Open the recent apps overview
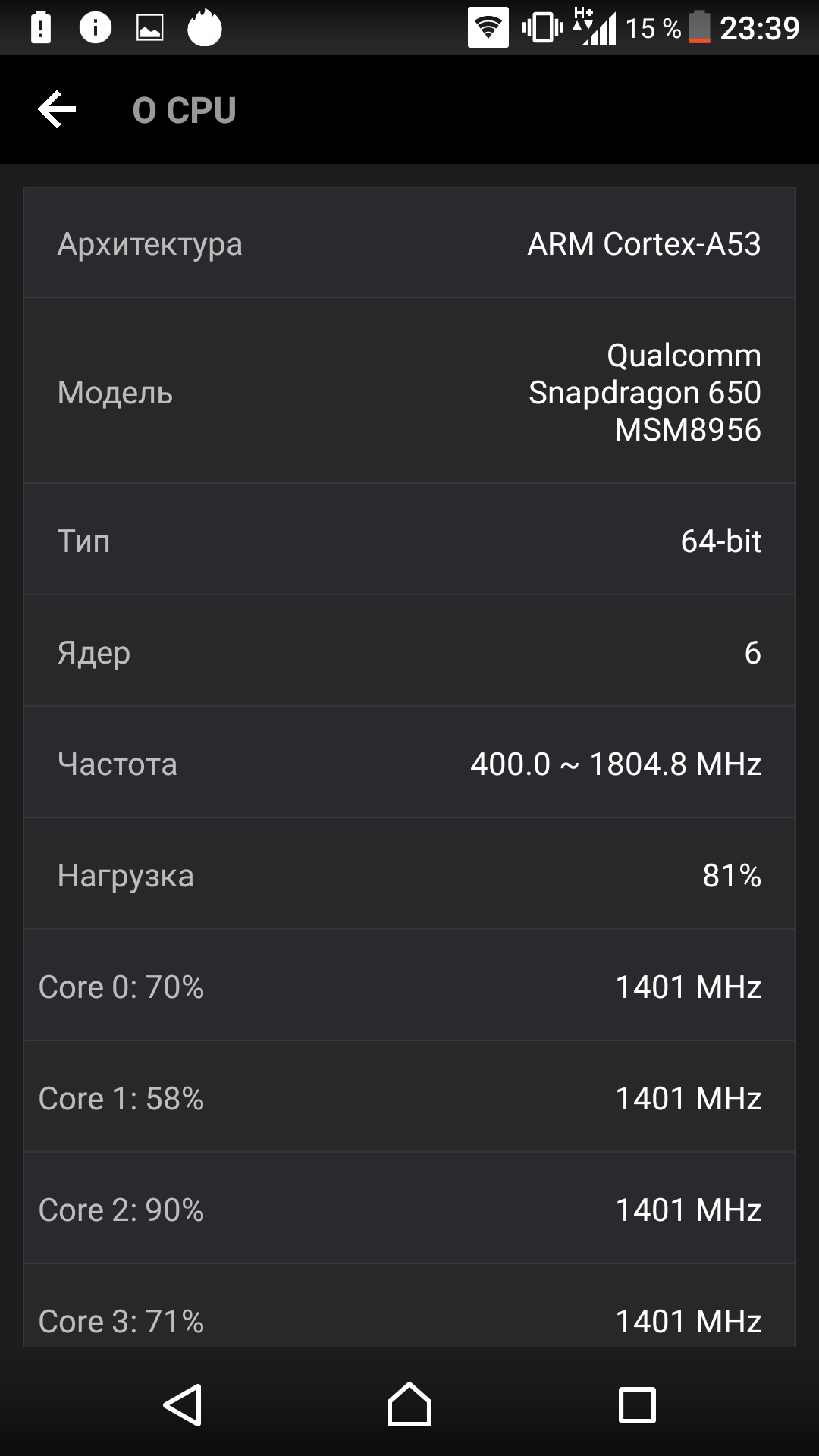Image resolution: width=819 pixels, height=1456 pixels. pyautogui.click(x=637, y=1404)
